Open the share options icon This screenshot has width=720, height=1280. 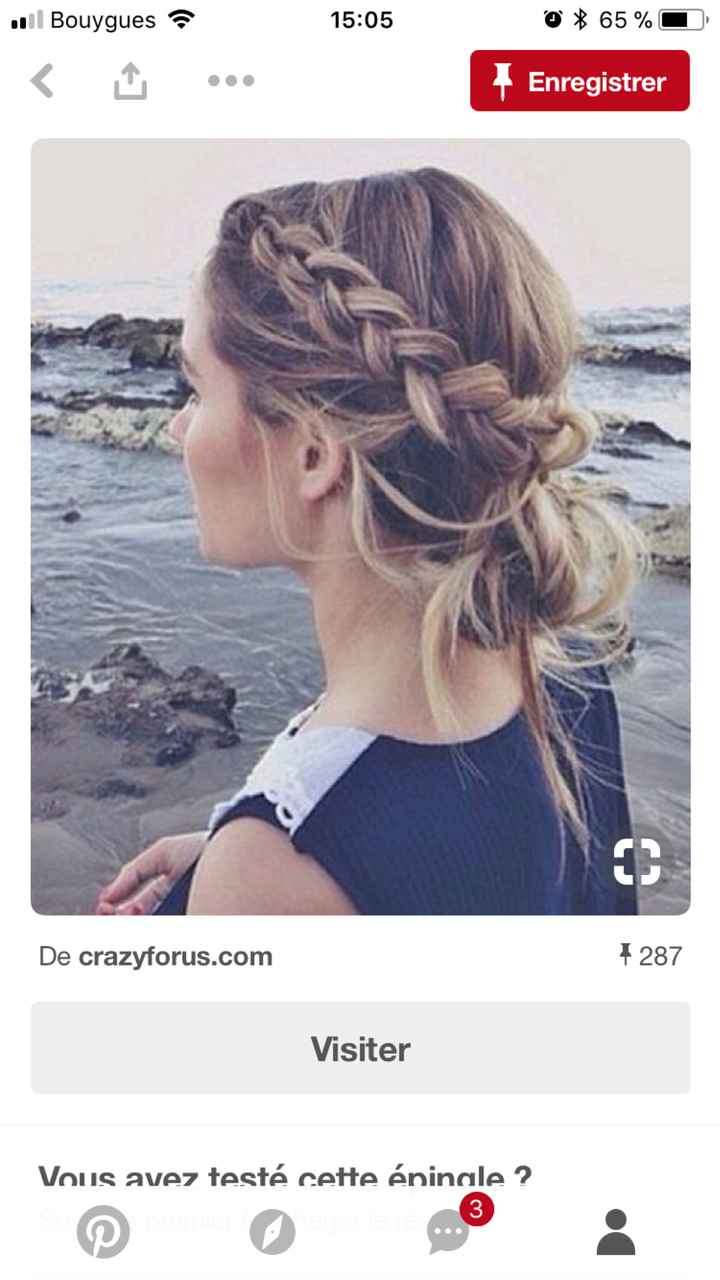click(x=130, y=80)
